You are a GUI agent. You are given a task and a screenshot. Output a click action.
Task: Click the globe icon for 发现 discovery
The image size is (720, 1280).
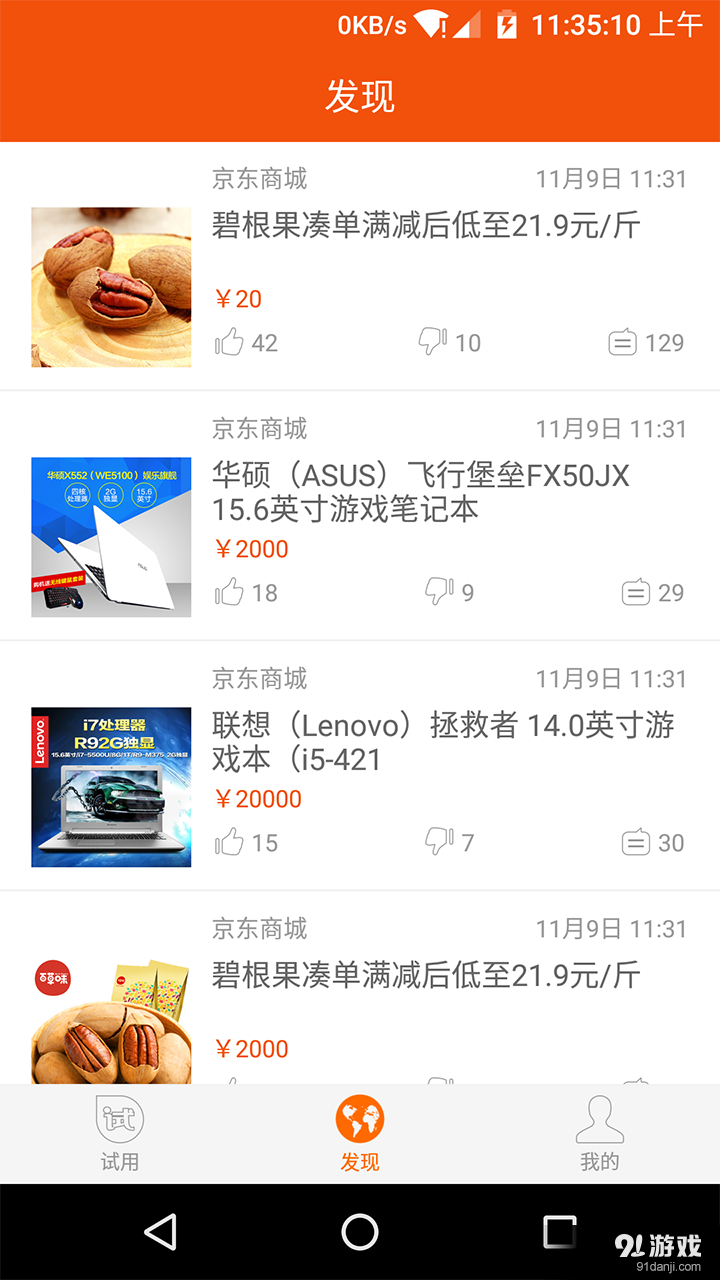pyautogui.click(x=360, y=1122)
